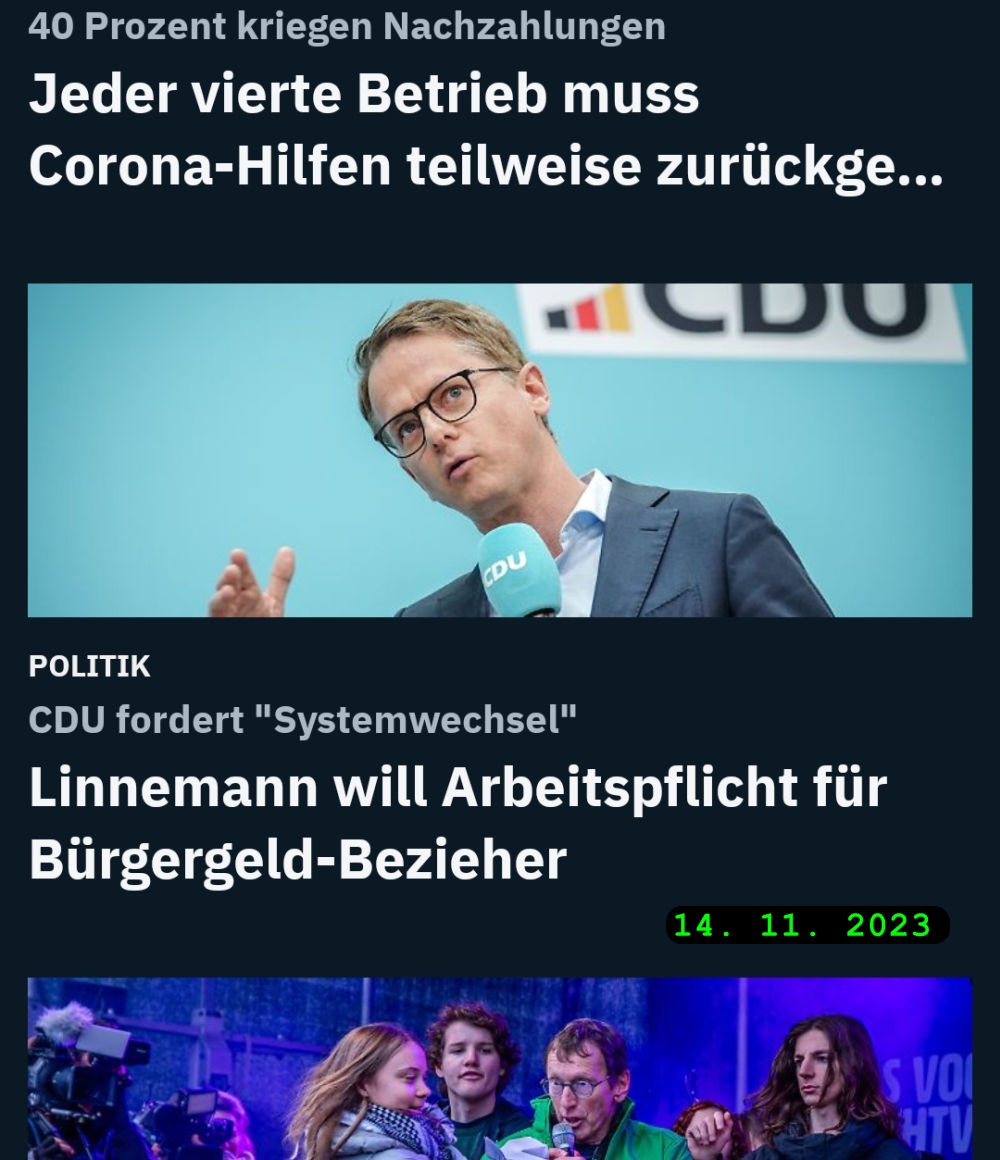The height and width of the screenshot is (1160, 1000).
Task: Open the article about Corona-Hilfen repayments
Action: 485,130
